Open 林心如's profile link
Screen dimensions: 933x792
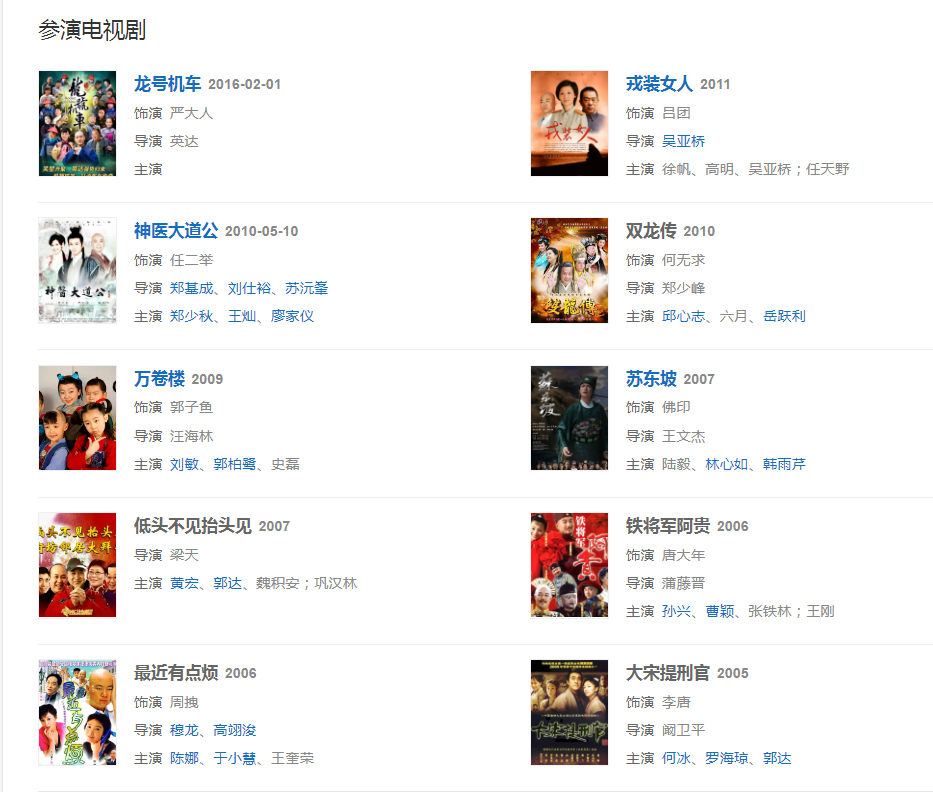pyautogui.click(x=726, y=464)
